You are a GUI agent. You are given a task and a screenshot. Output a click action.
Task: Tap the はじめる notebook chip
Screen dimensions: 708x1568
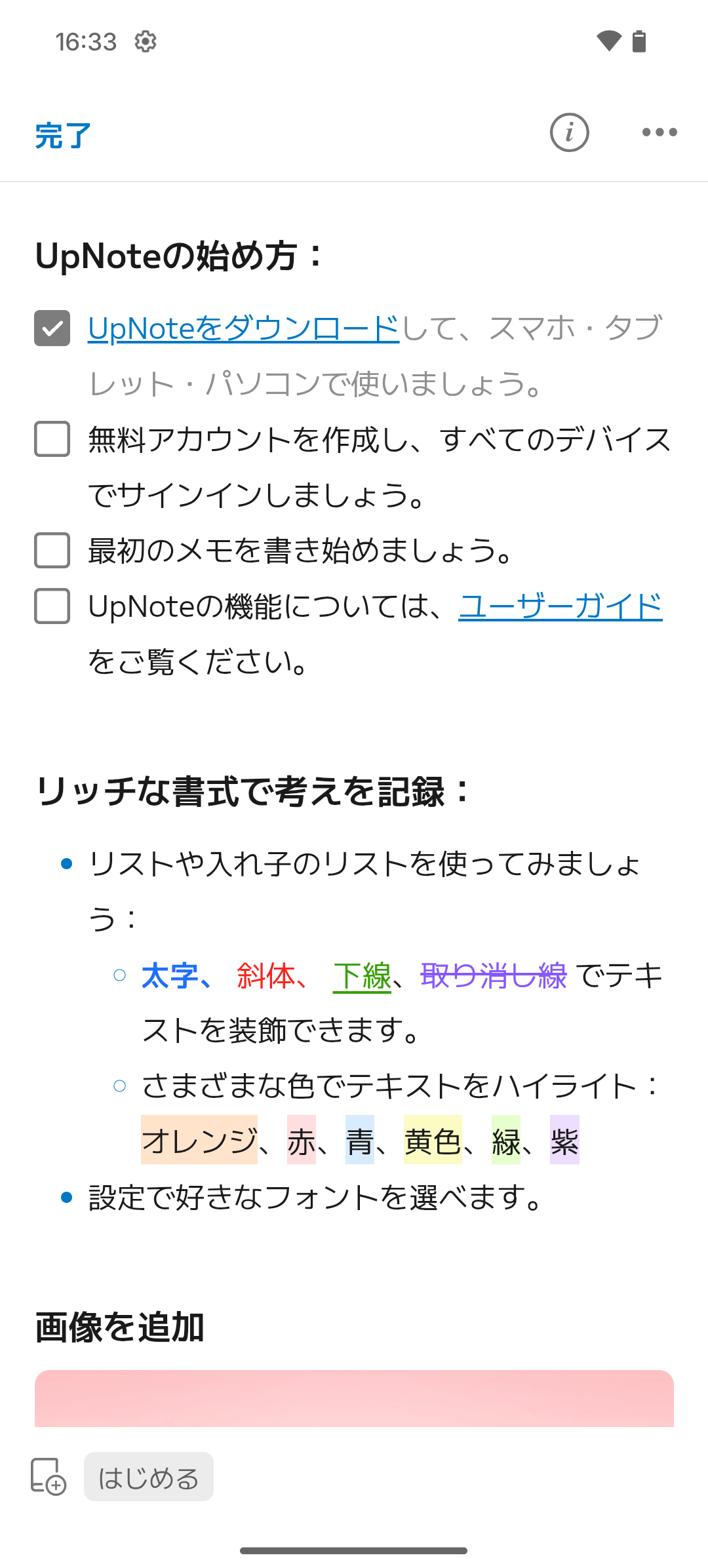[149, 1476]
